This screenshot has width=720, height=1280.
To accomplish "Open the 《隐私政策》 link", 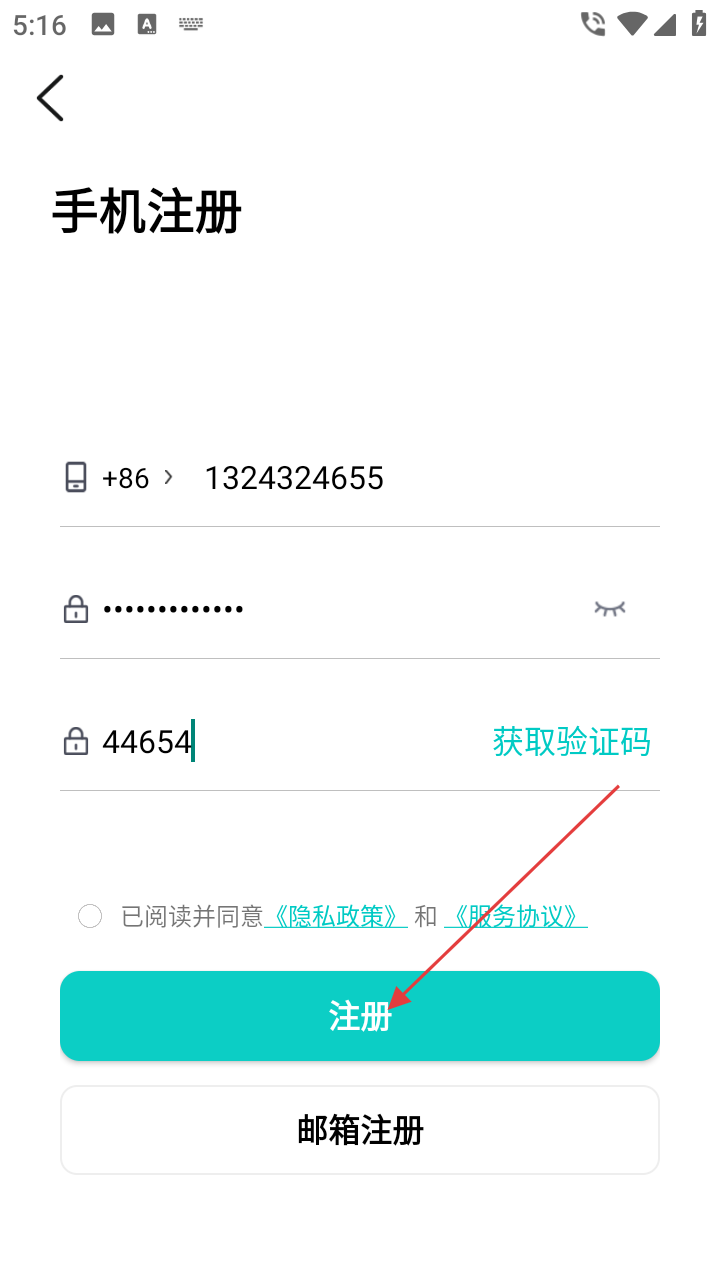I will (336, 916).
